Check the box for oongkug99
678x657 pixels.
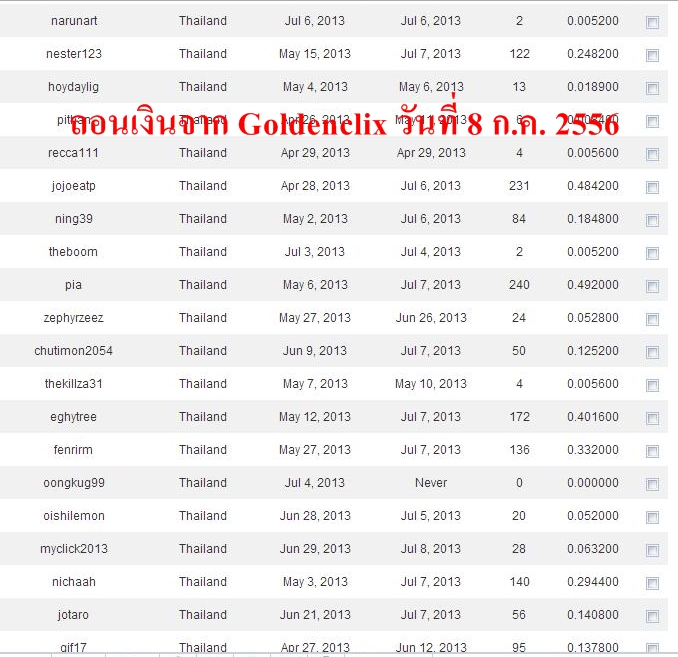pos(652,484)
